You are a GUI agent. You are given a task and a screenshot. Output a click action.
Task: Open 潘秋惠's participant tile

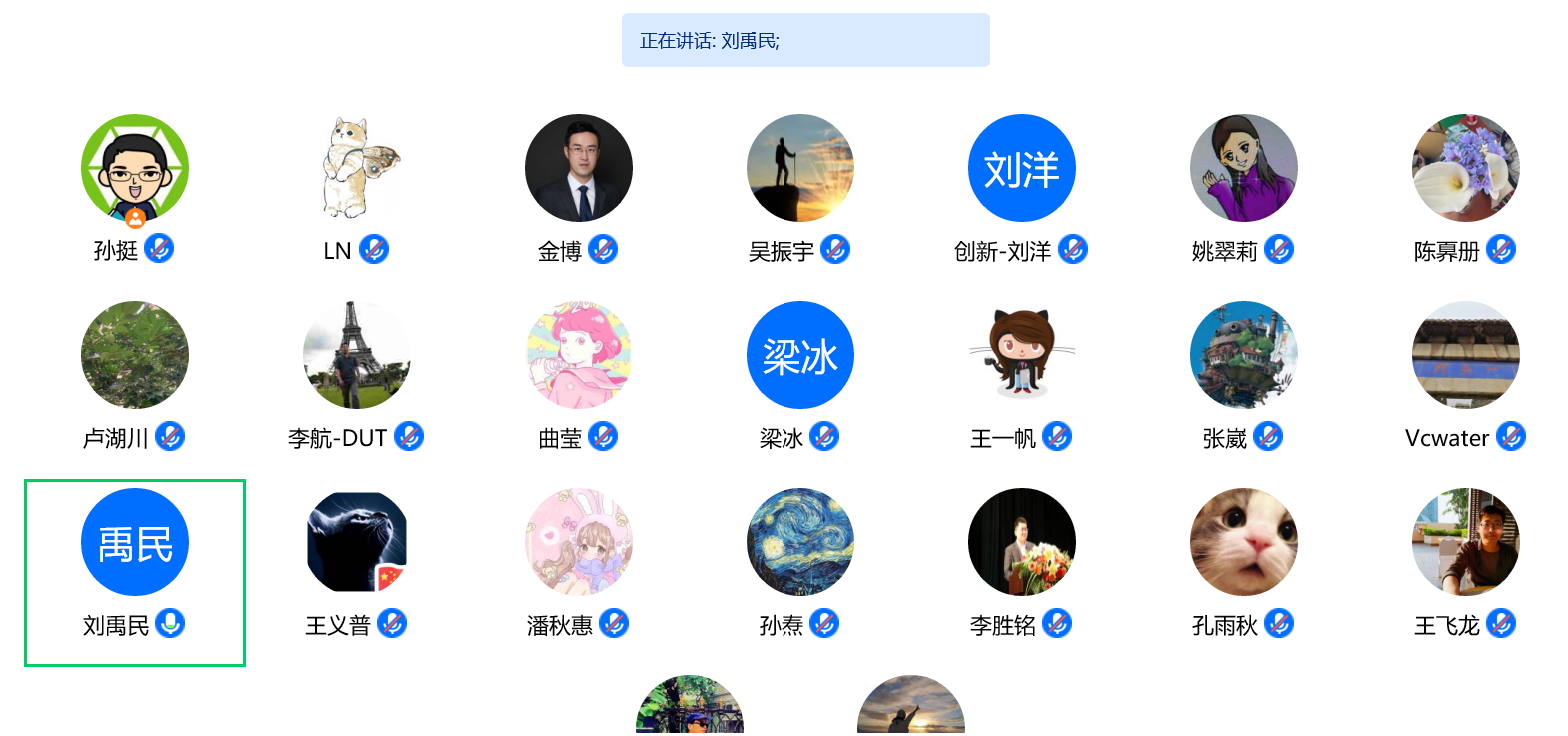579,542
